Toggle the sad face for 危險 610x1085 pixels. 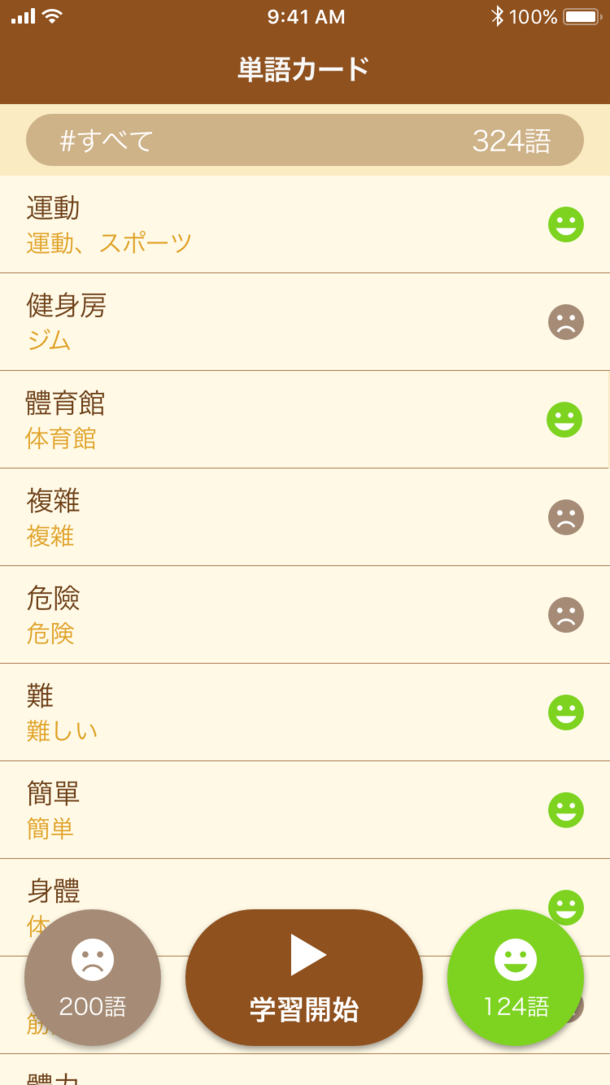[566, 615]
